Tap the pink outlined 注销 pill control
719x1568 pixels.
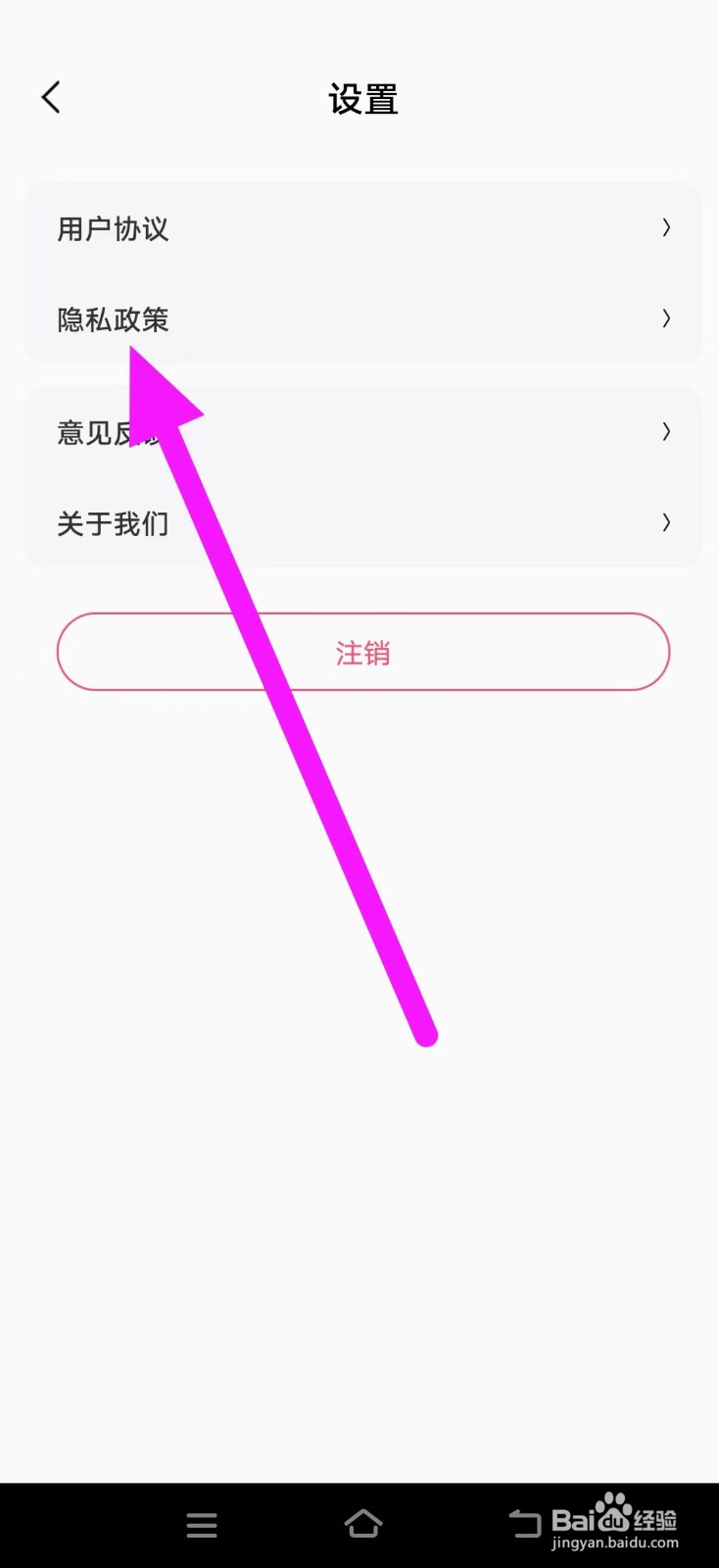[362, 652]
